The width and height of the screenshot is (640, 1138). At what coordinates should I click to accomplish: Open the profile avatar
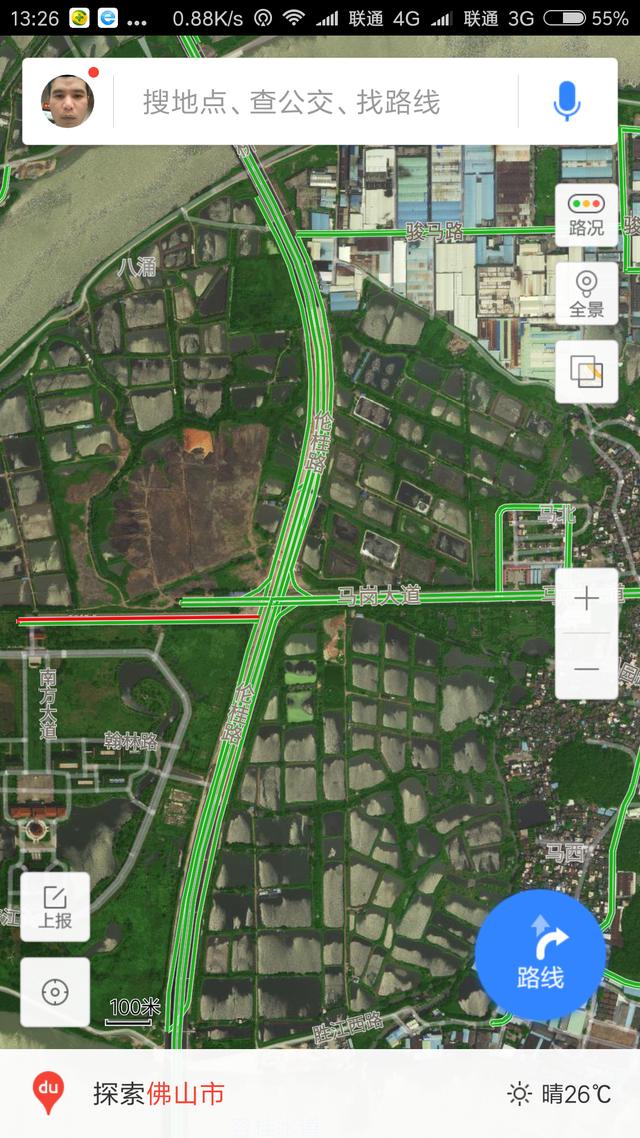[68, 102]
